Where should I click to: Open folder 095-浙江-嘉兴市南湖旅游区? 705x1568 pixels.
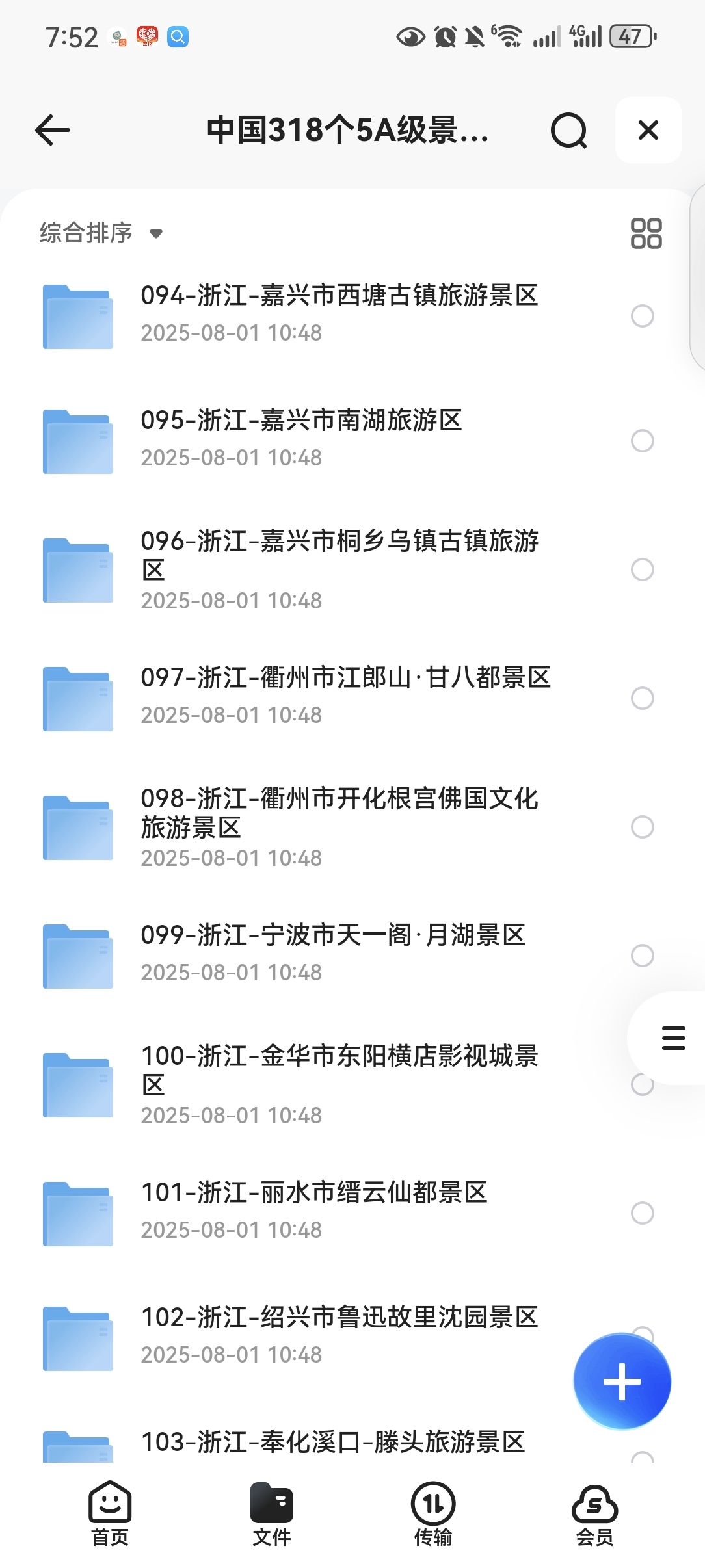[301, 439]
